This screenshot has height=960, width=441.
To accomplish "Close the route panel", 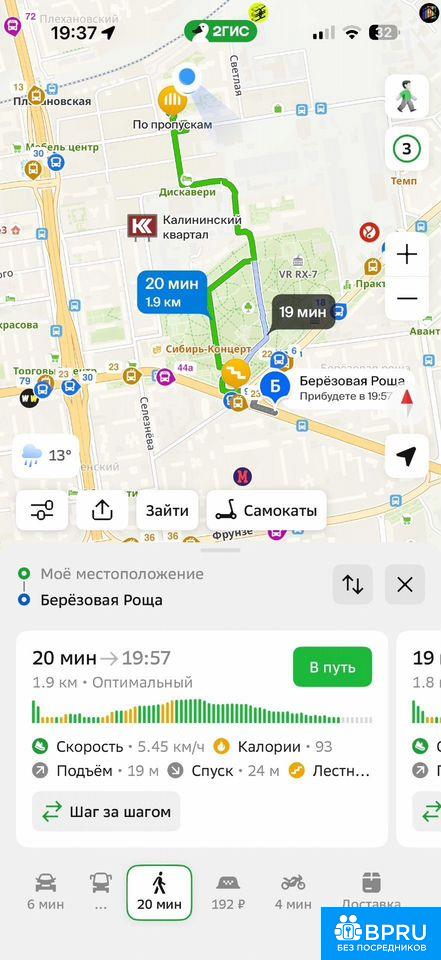I will pos(405,585).
